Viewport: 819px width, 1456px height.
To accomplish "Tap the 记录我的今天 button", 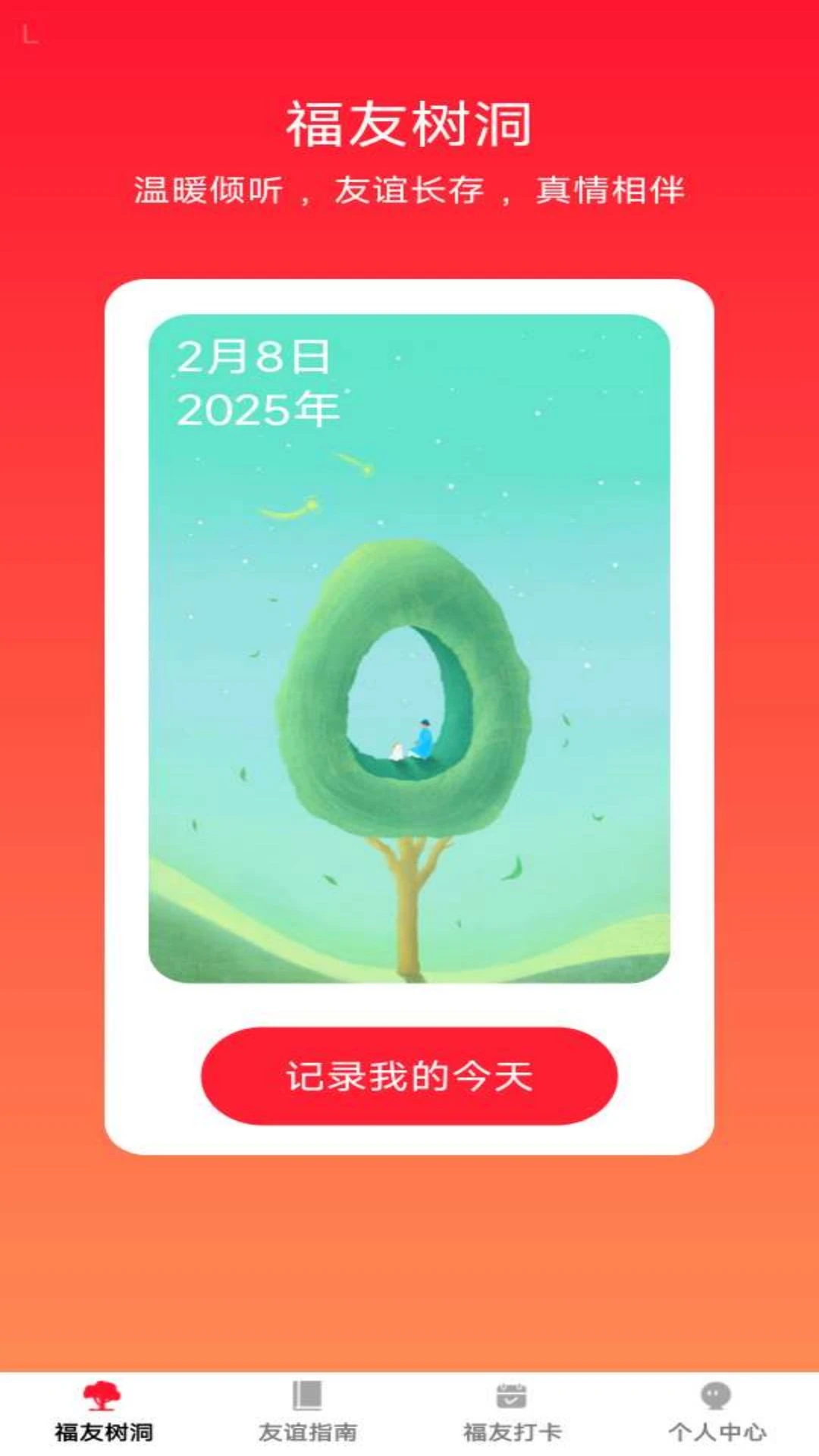I will tap(409, 1075).
